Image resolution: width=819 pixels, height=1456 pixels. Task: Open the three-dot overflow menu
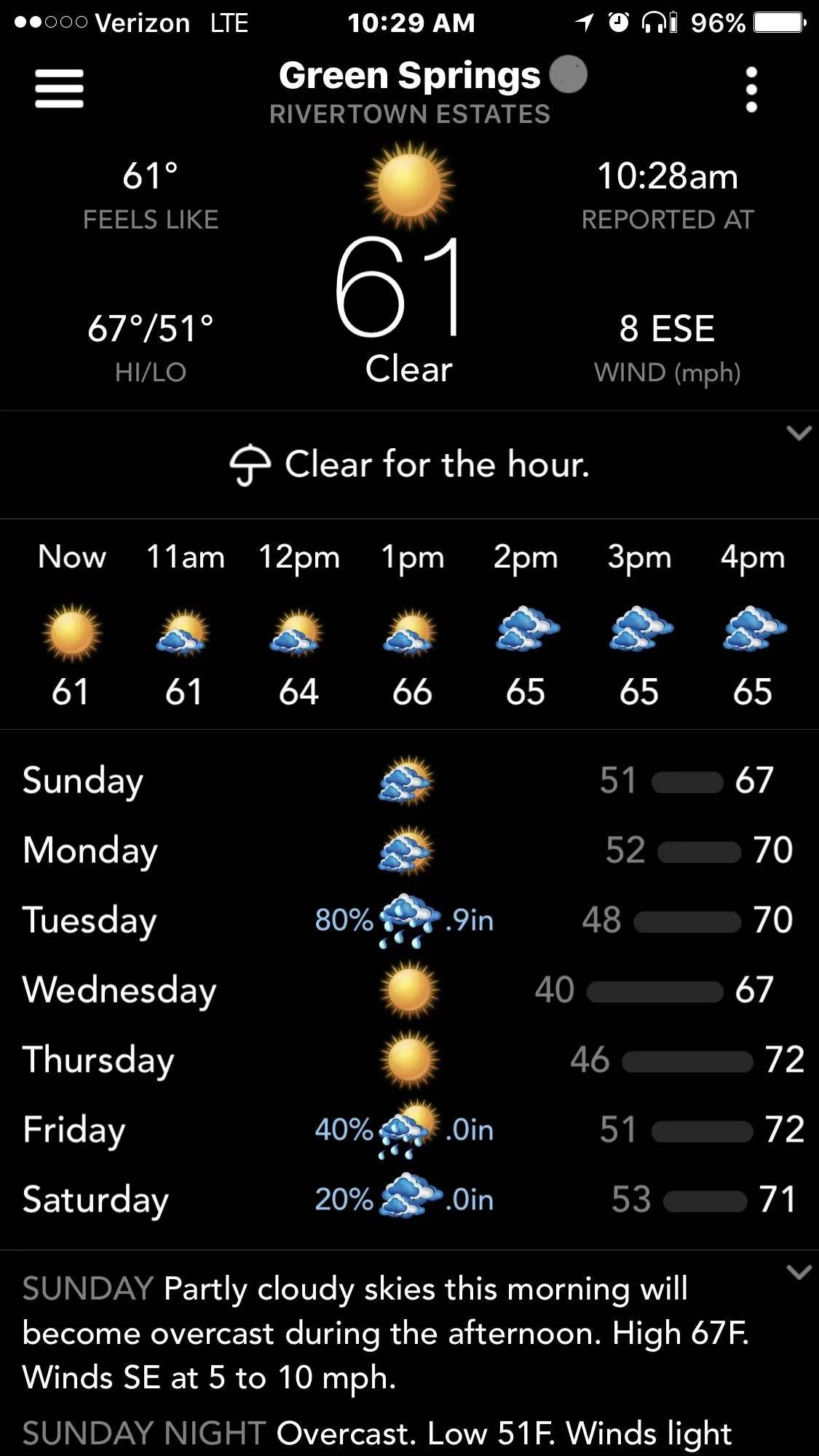751,89
